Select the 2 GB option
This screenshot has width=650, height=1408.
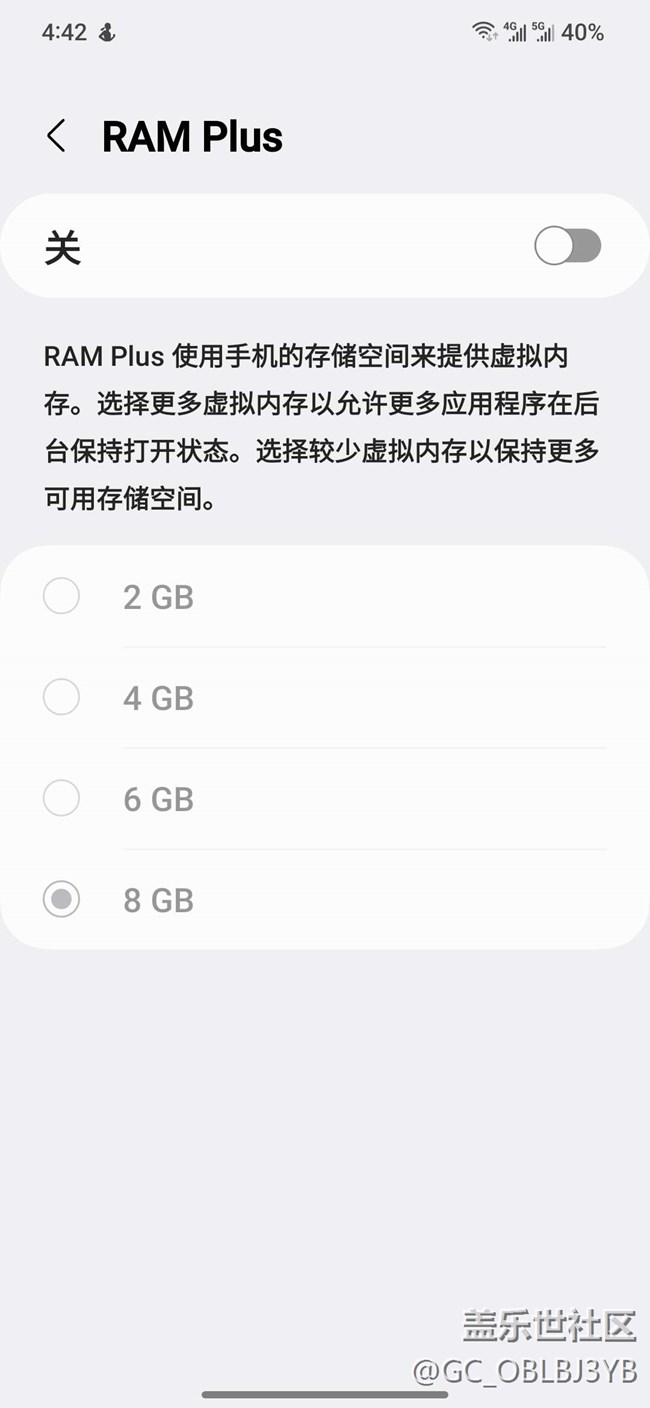click(62, 597)
